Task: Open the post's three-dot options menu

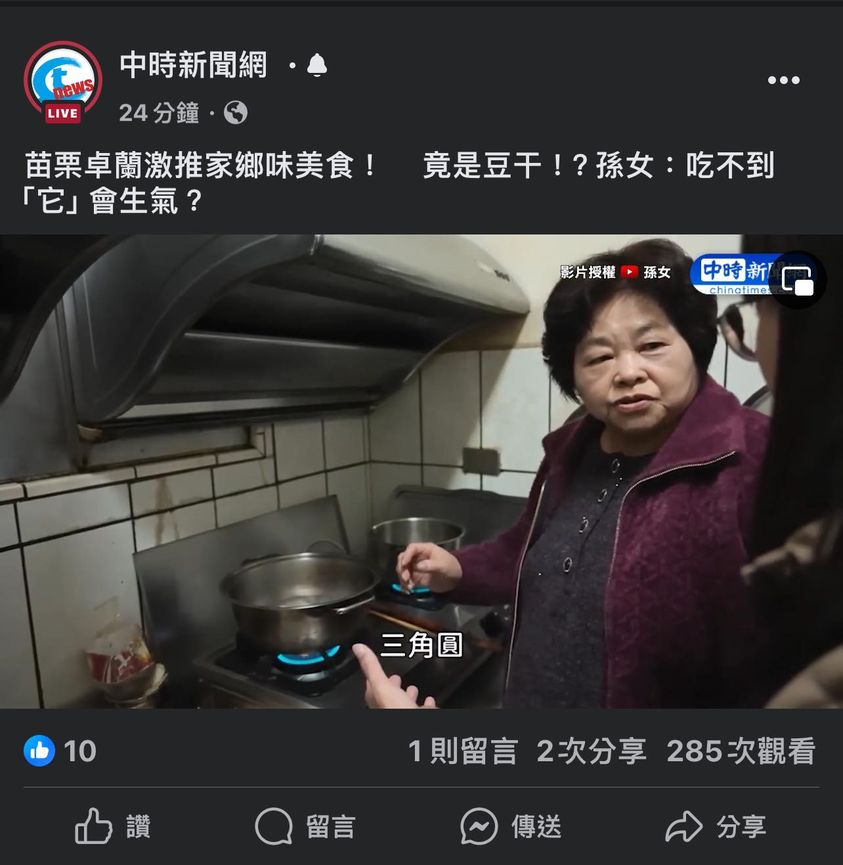Action: [783, 80]
